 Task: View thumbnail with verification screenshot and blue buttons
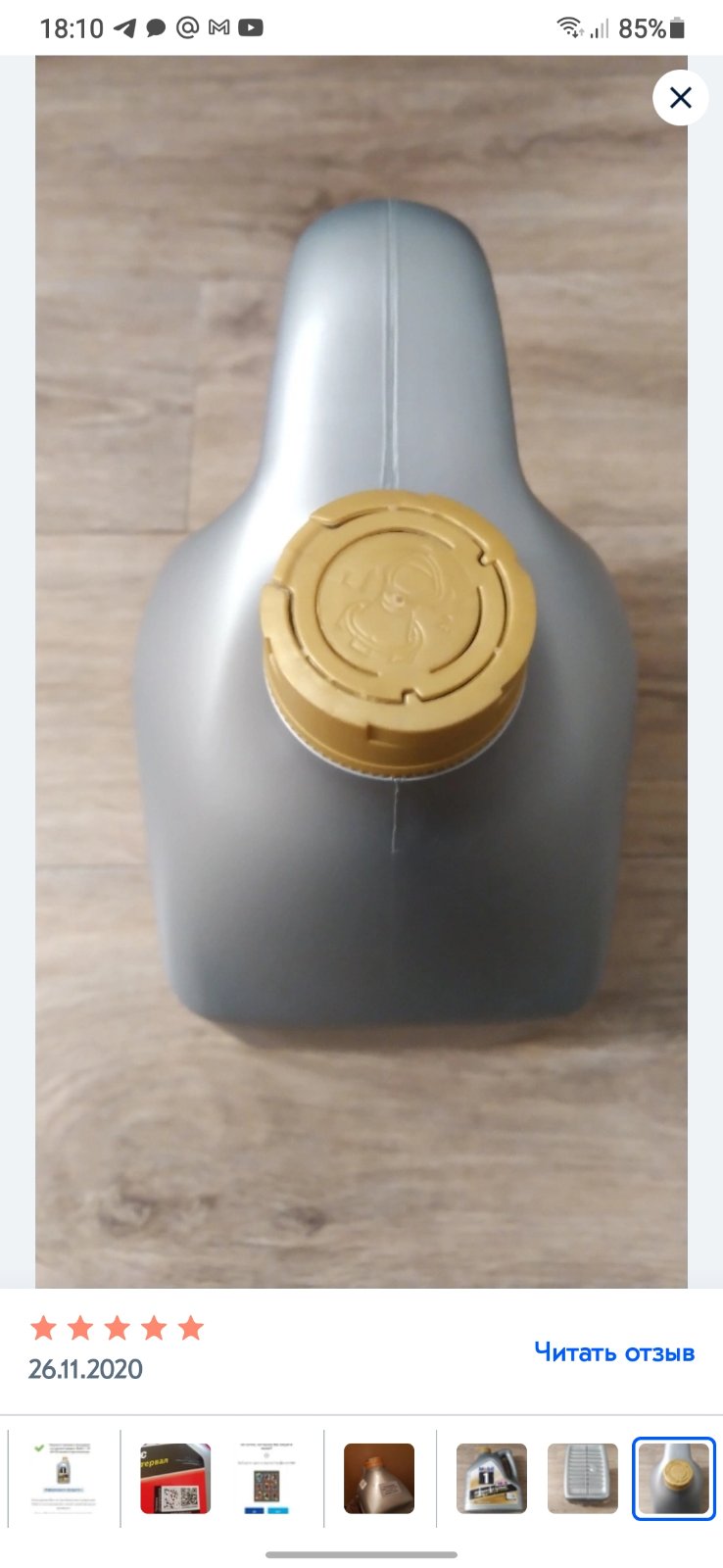(x=266, y=1478)
